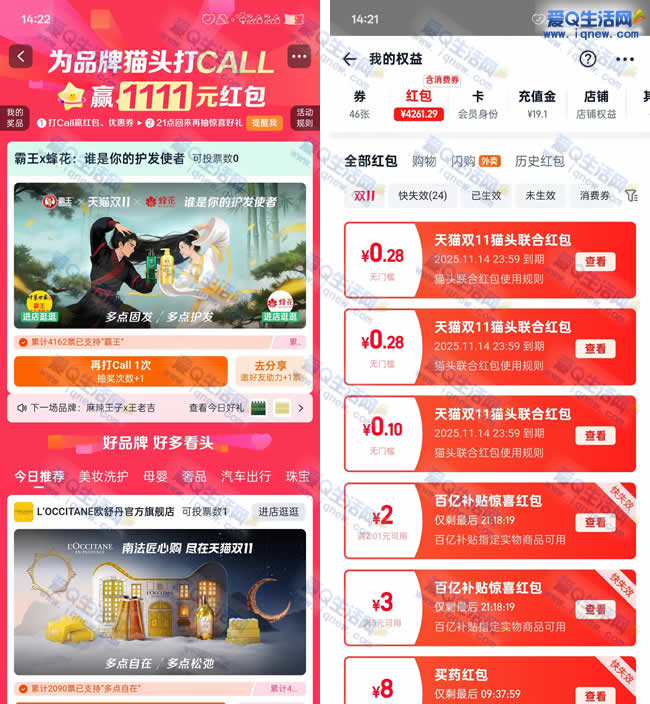Tap 再打Call 1次 to vote again
The height and width of the screenshot is (704, 650).
coord(120,371)
